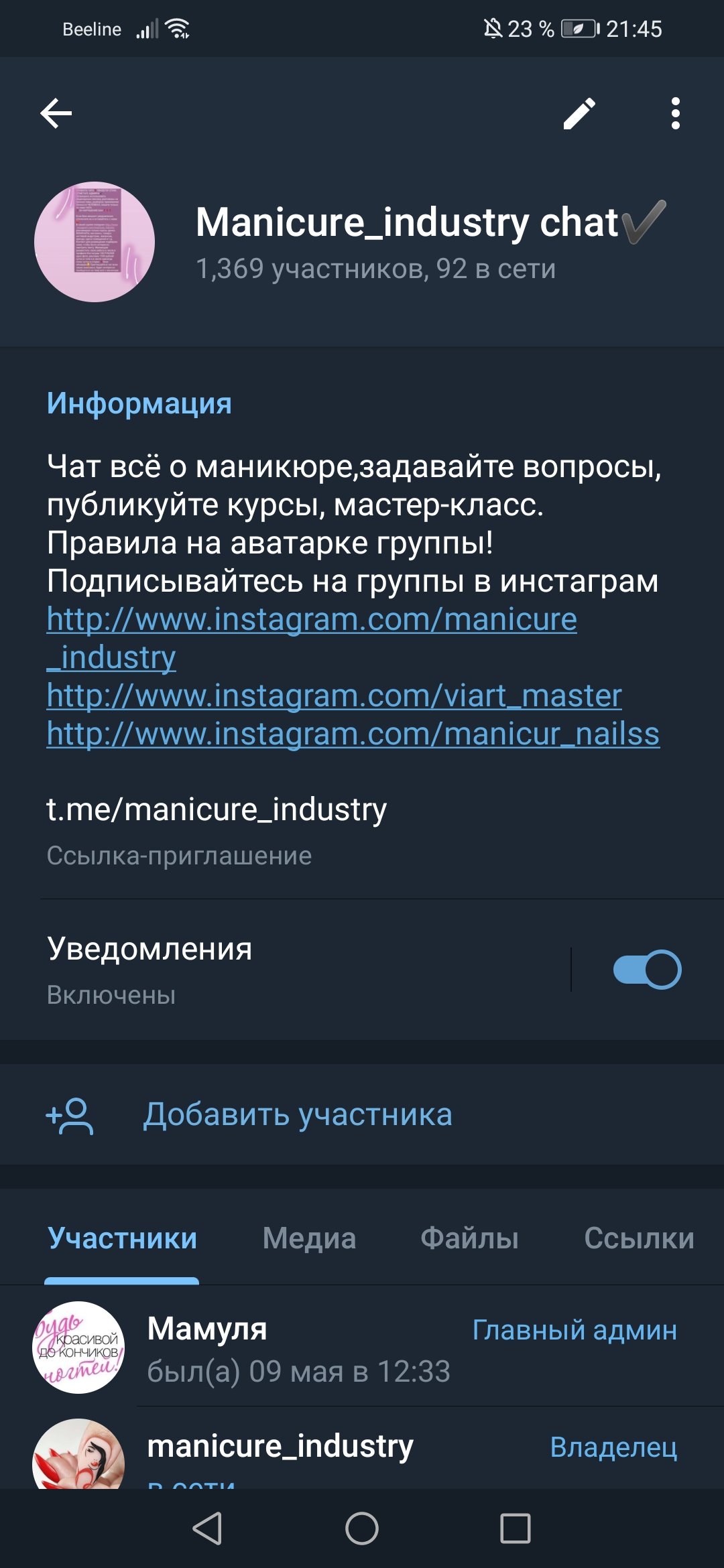
Task: Select Главный админ label next to Мамуля
Action: coord(575,1330)
